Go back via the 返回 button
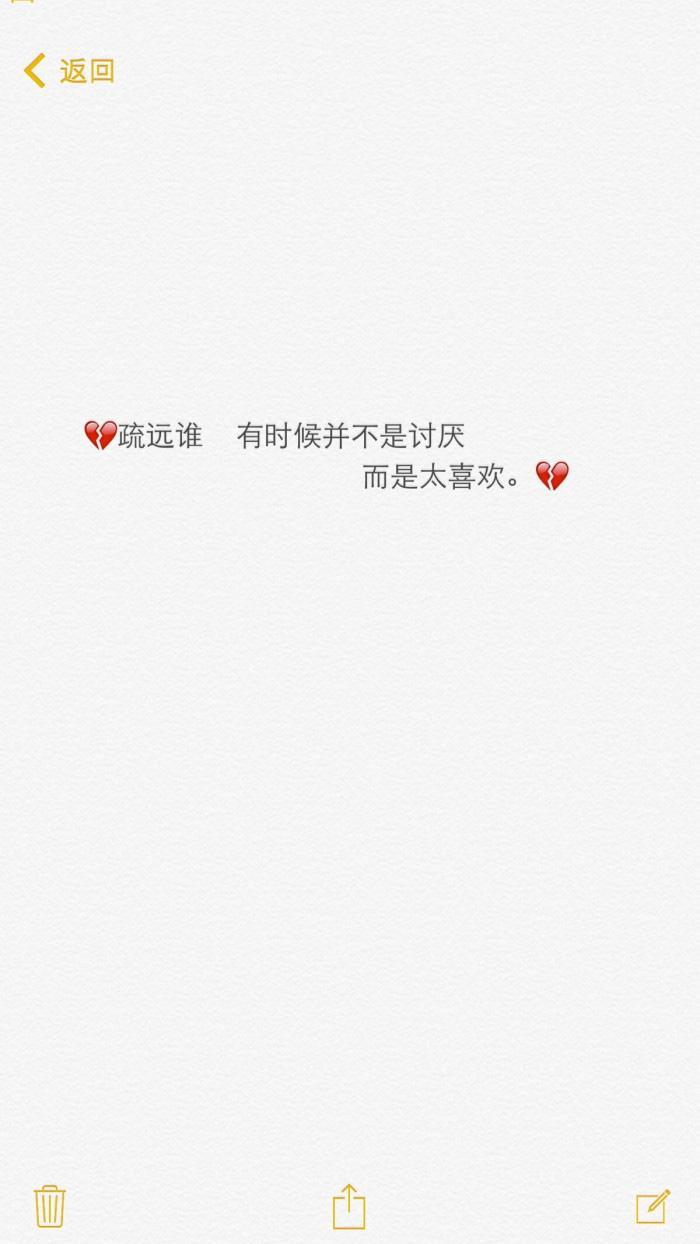 click(70, 71)
